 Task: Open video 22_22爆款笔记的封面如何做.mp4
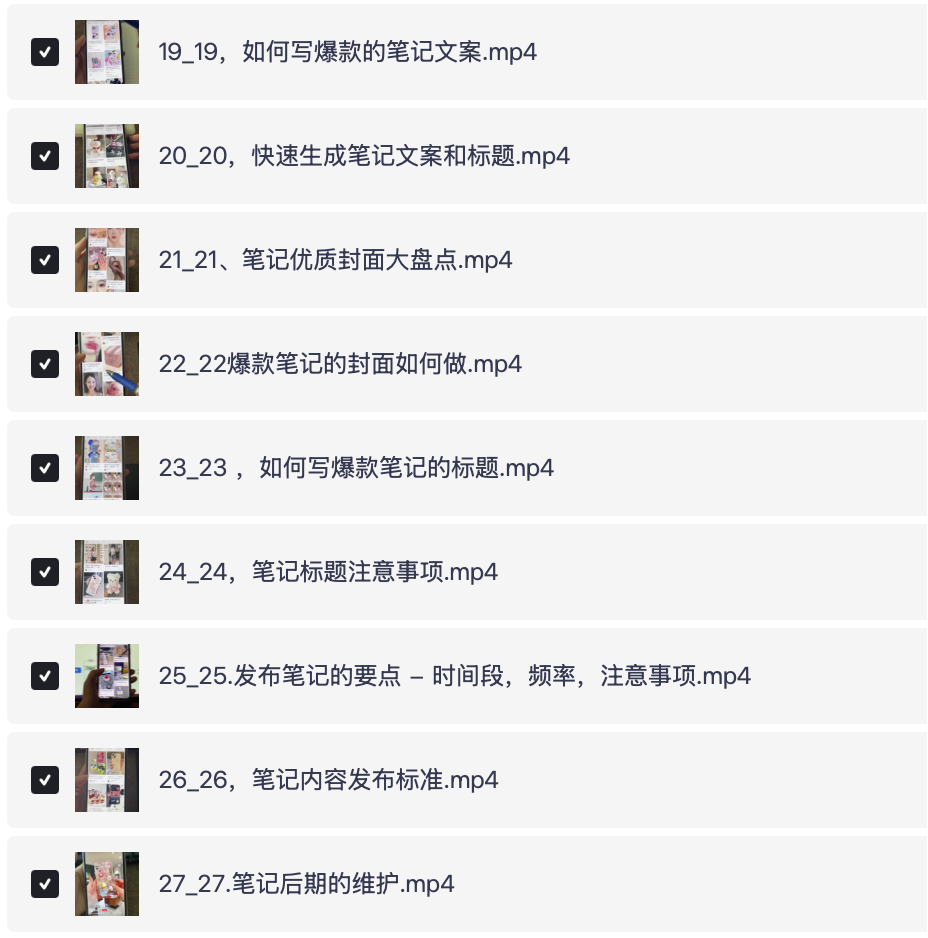[340, 364]
